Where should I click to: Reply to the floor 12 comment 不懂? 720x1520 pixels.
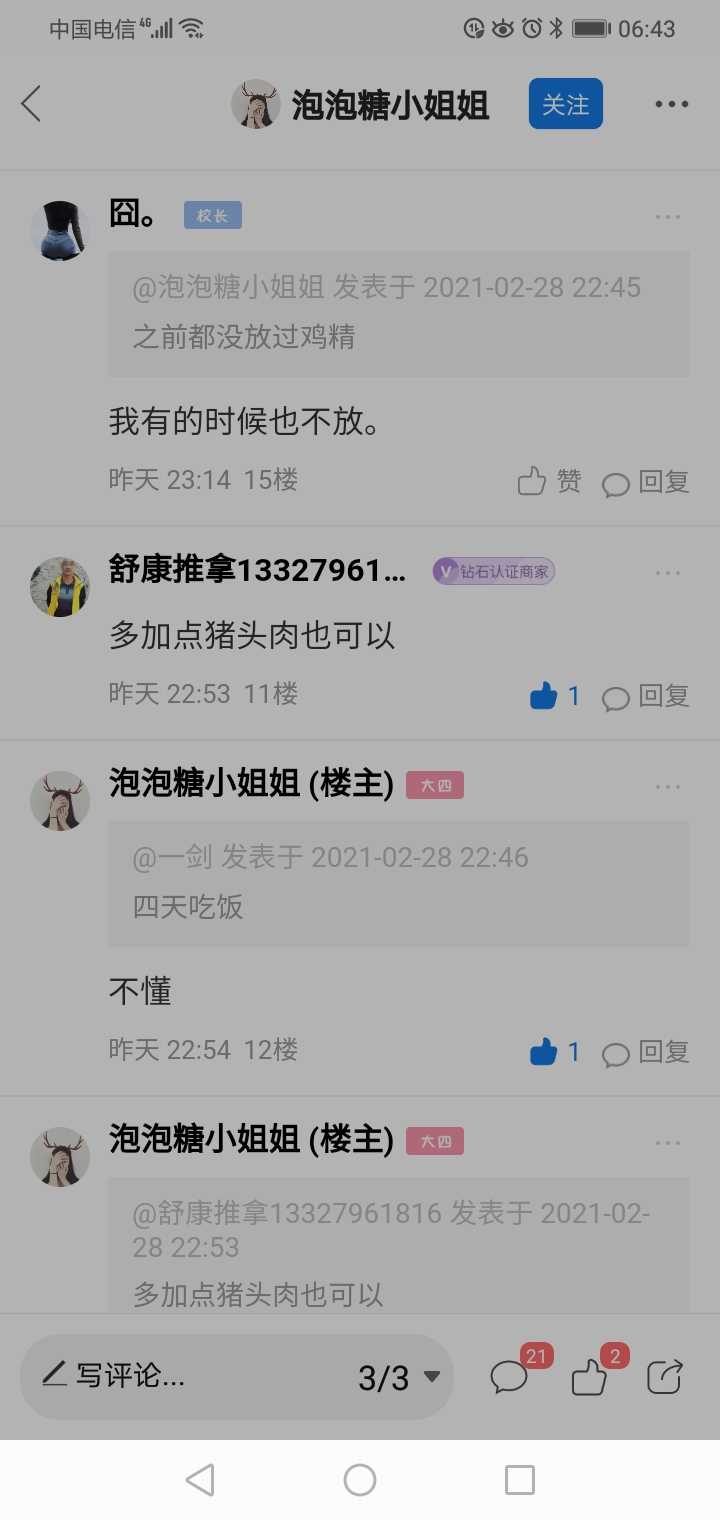(646, 1052)
